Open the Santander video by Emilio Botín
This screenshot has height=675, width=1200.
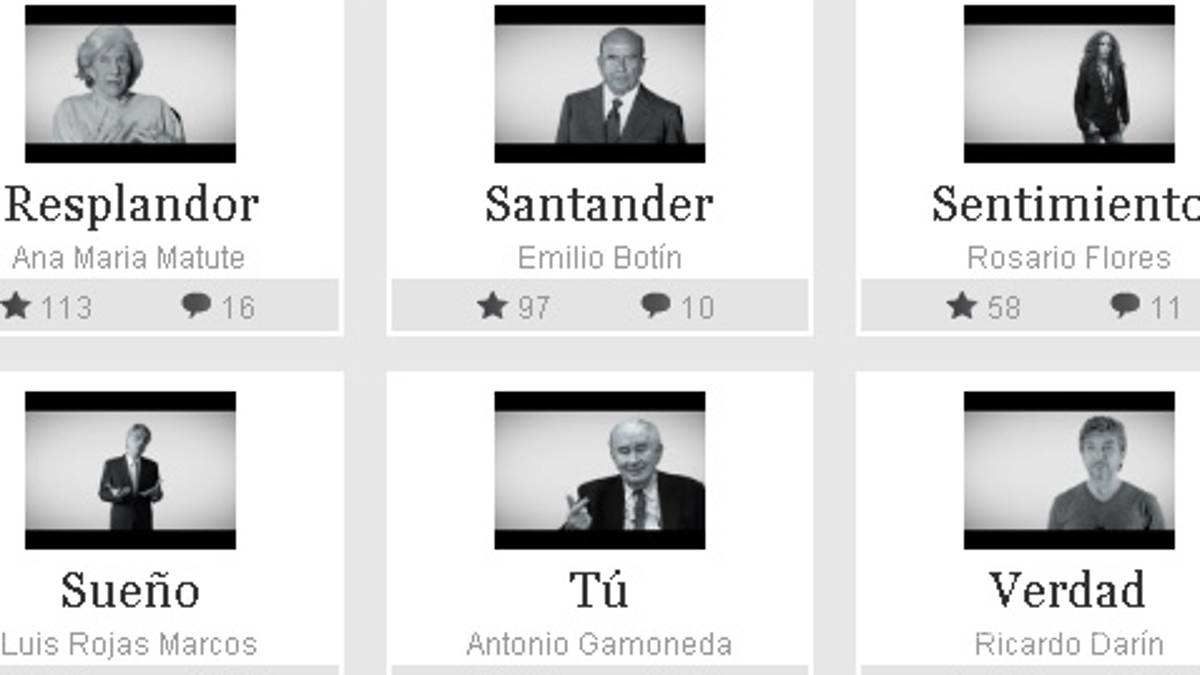click(x=599, y=84)
